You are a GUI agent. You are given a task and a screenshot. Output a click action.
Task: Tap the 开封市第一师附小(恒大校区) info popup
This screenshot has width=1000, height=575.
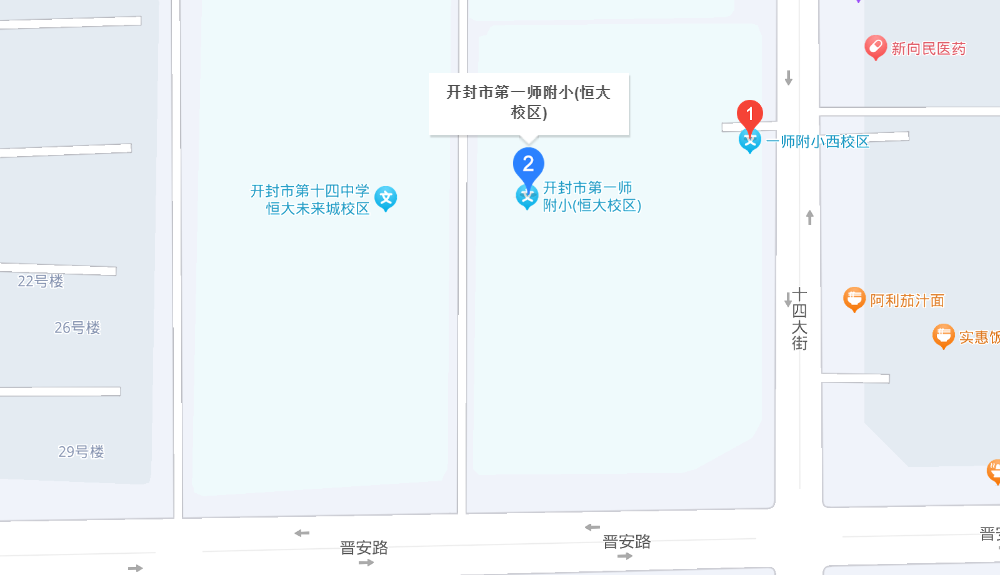tap(528, 102)
